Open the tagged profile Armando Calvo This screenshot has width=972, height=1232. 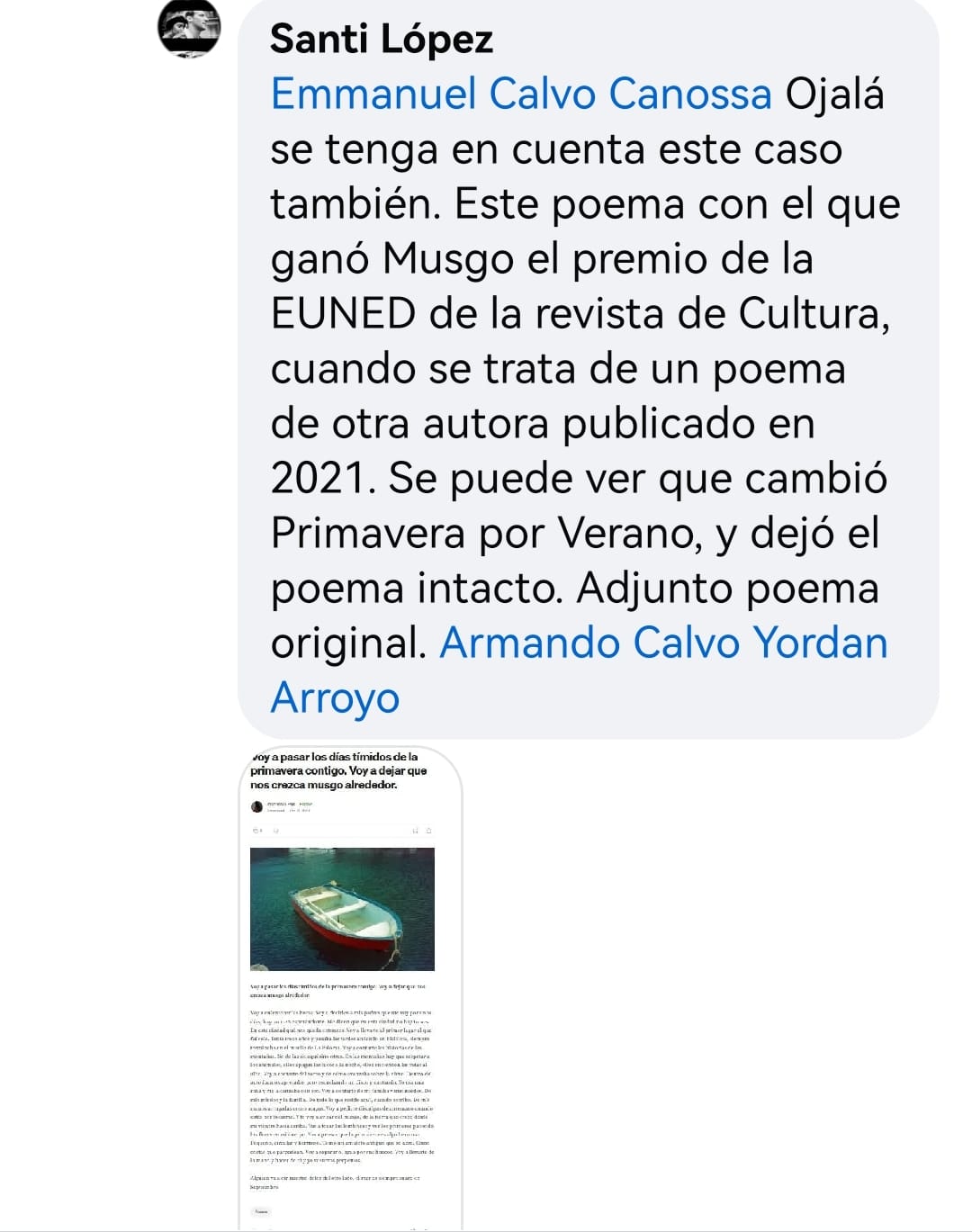[591, 643]
